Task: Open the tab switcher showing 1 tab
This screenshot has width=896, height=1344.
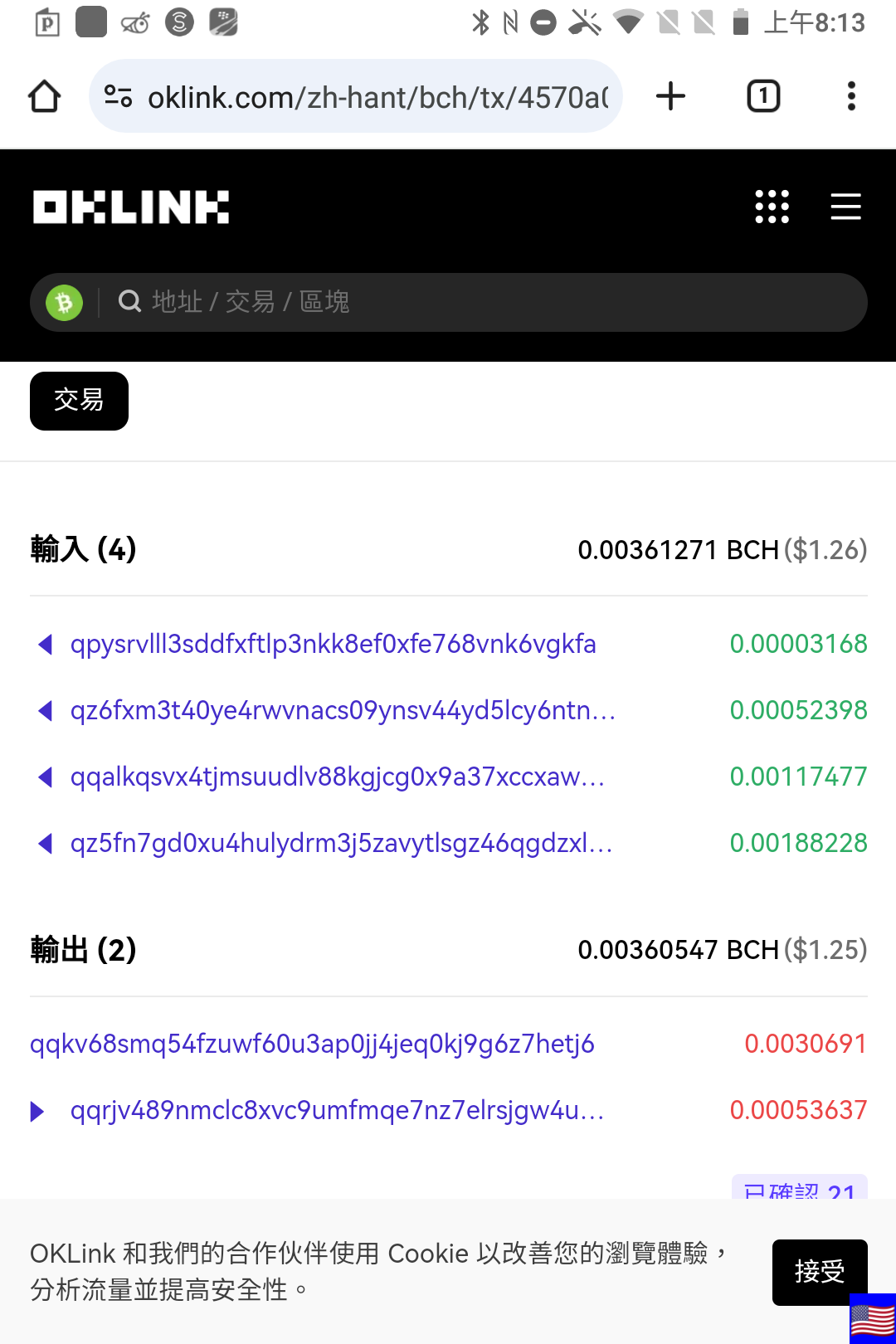Action: 763,96
